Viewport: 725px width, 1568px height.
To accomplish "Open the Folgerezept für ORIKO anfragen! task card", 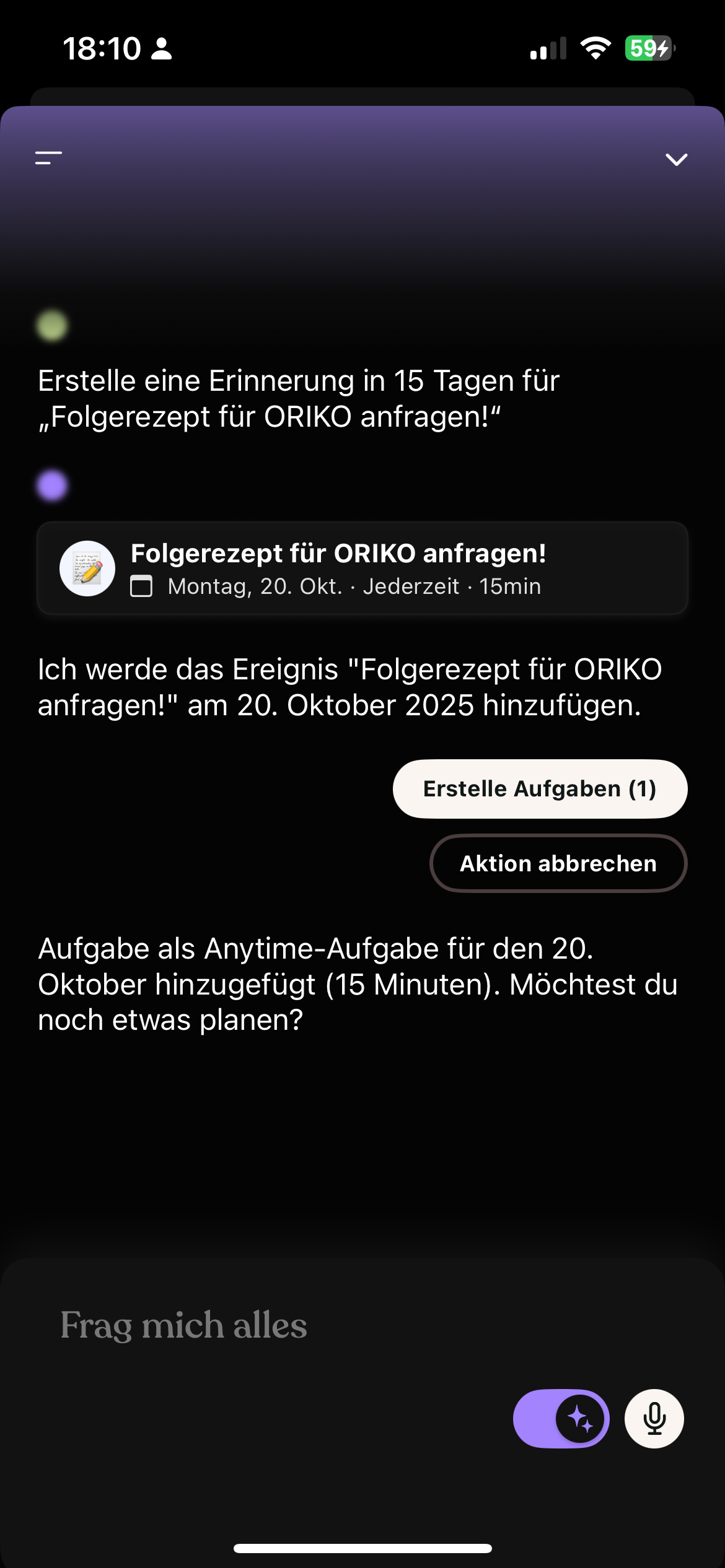I will pyautogui.click(x=362, y=568).
